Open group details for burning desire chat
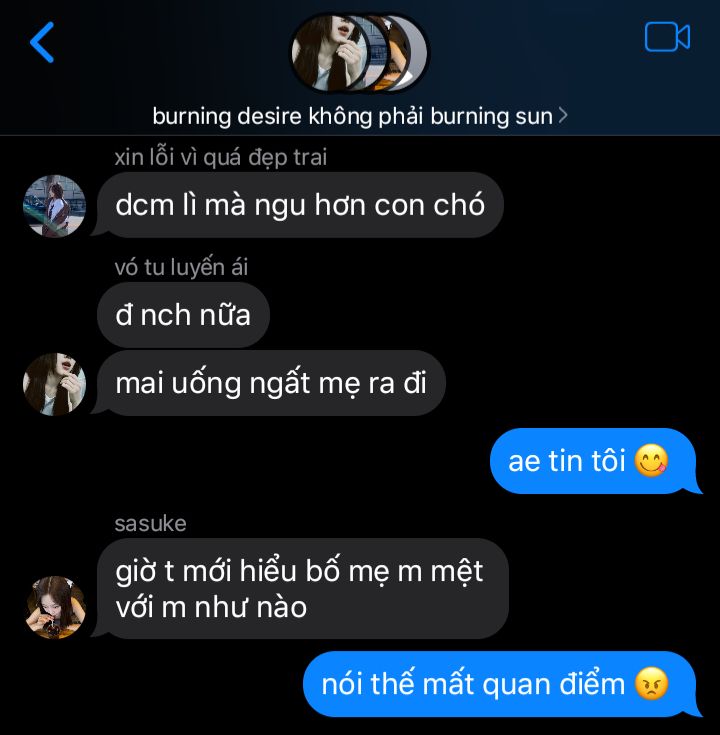 [360, 116]
